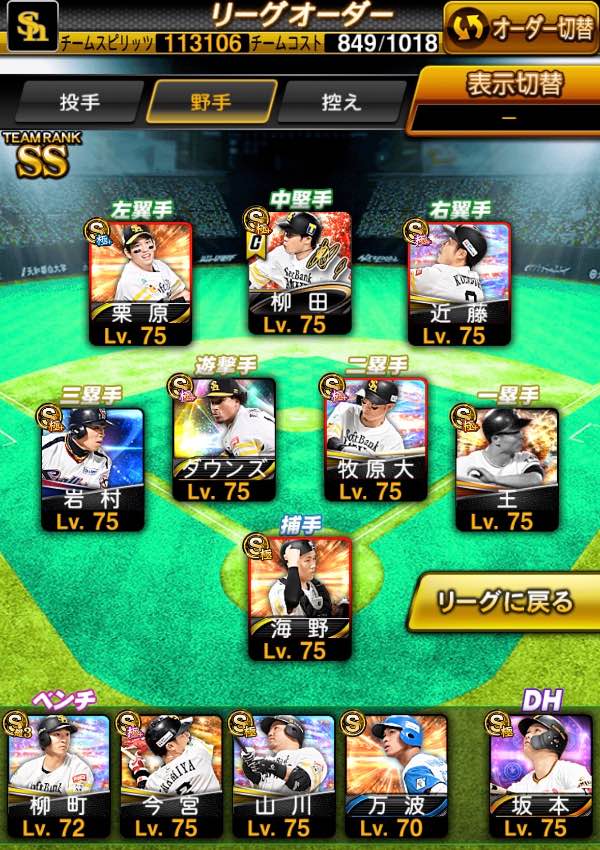Return to league with リーグに戻る
This screenshot has height=850, width=600.
coord(506,602)
